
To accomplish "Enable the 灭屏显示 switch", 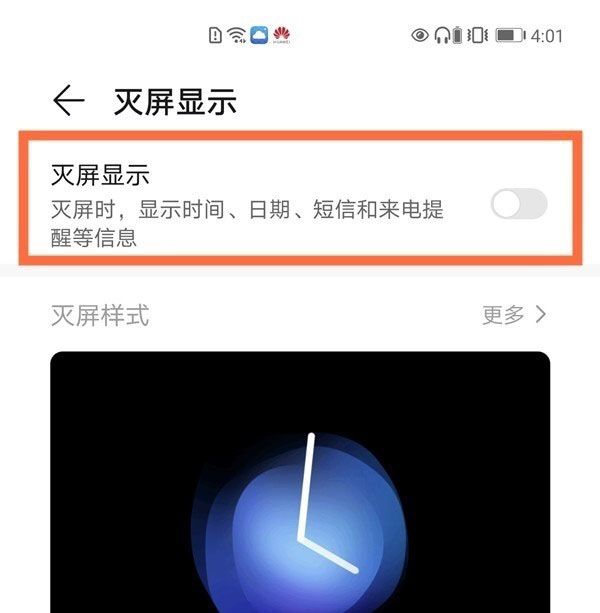I will (519, 204).
